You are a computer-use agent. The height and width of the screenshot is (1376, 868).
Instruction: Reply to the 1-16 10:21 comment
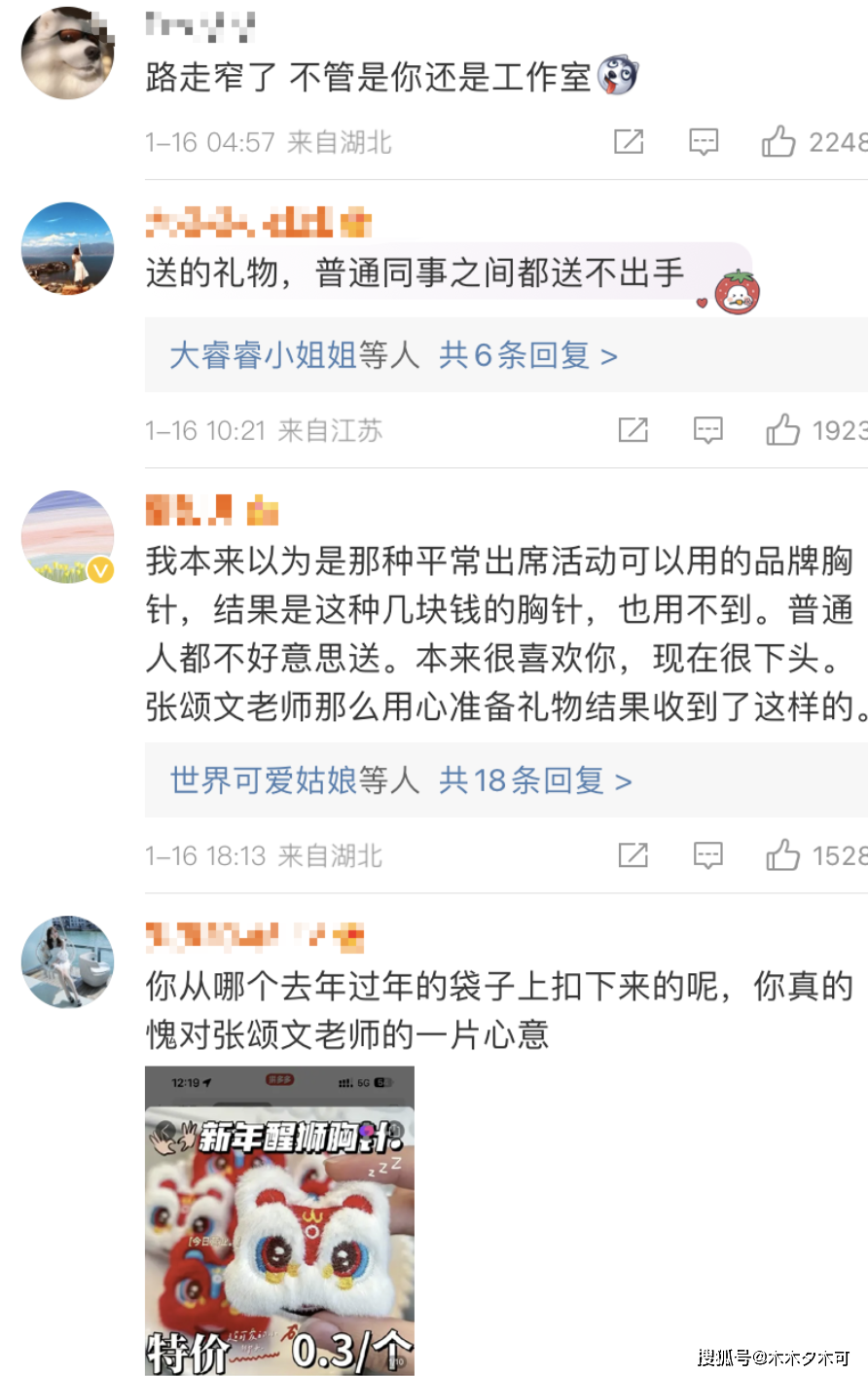707,430
